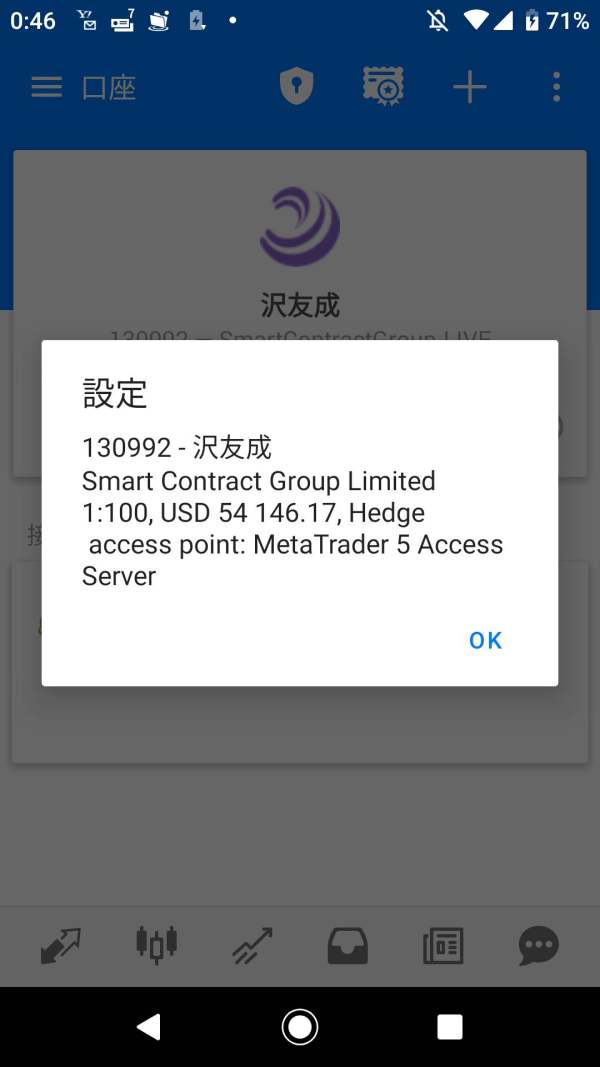Screen dimensions: 600x1067
Task: Switch to the candlestick chart tab
Action: (x=156, y=945)
